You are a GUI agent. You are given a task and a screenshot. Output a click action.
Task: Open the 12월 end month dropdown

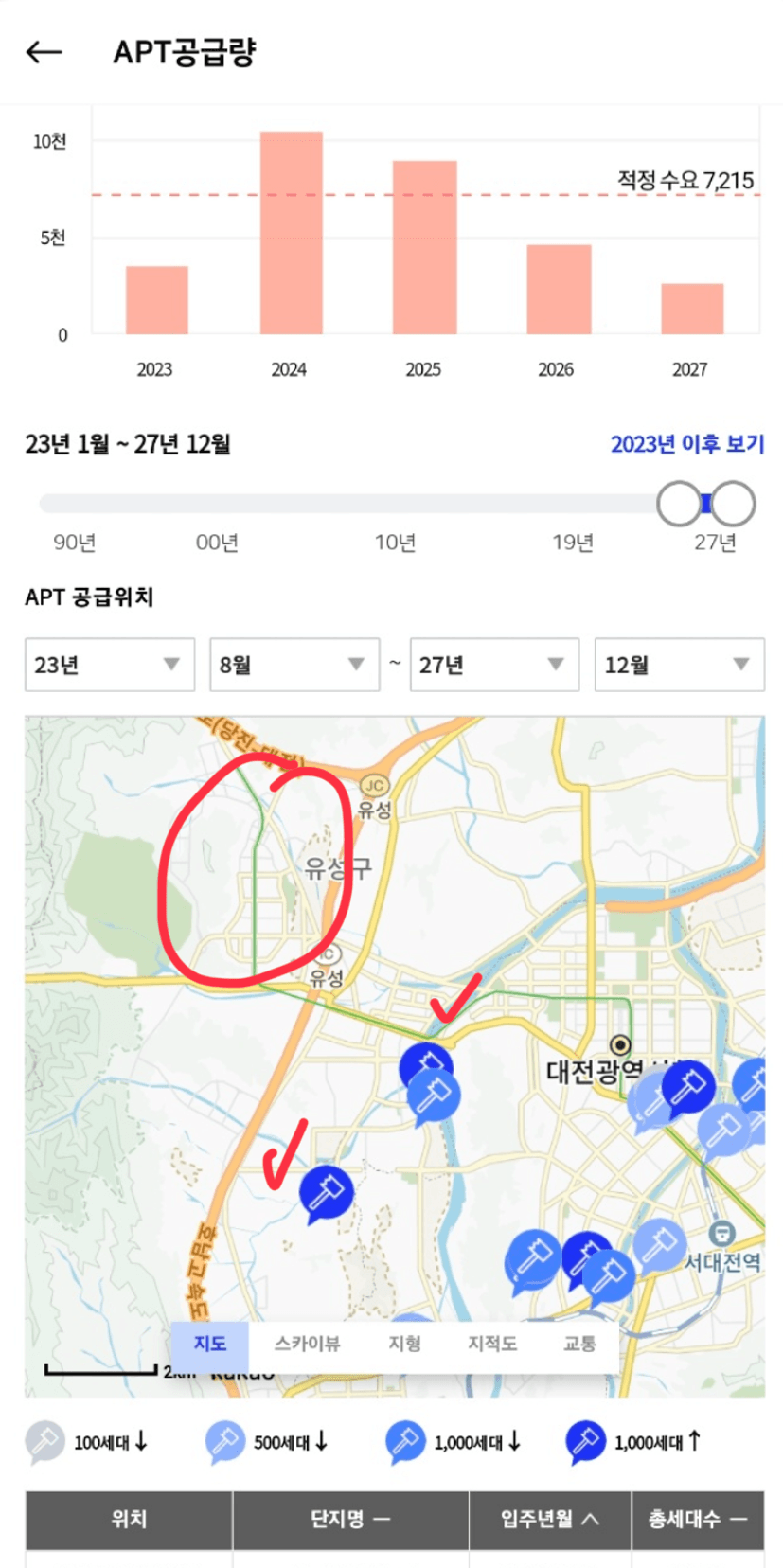point(679,665)
